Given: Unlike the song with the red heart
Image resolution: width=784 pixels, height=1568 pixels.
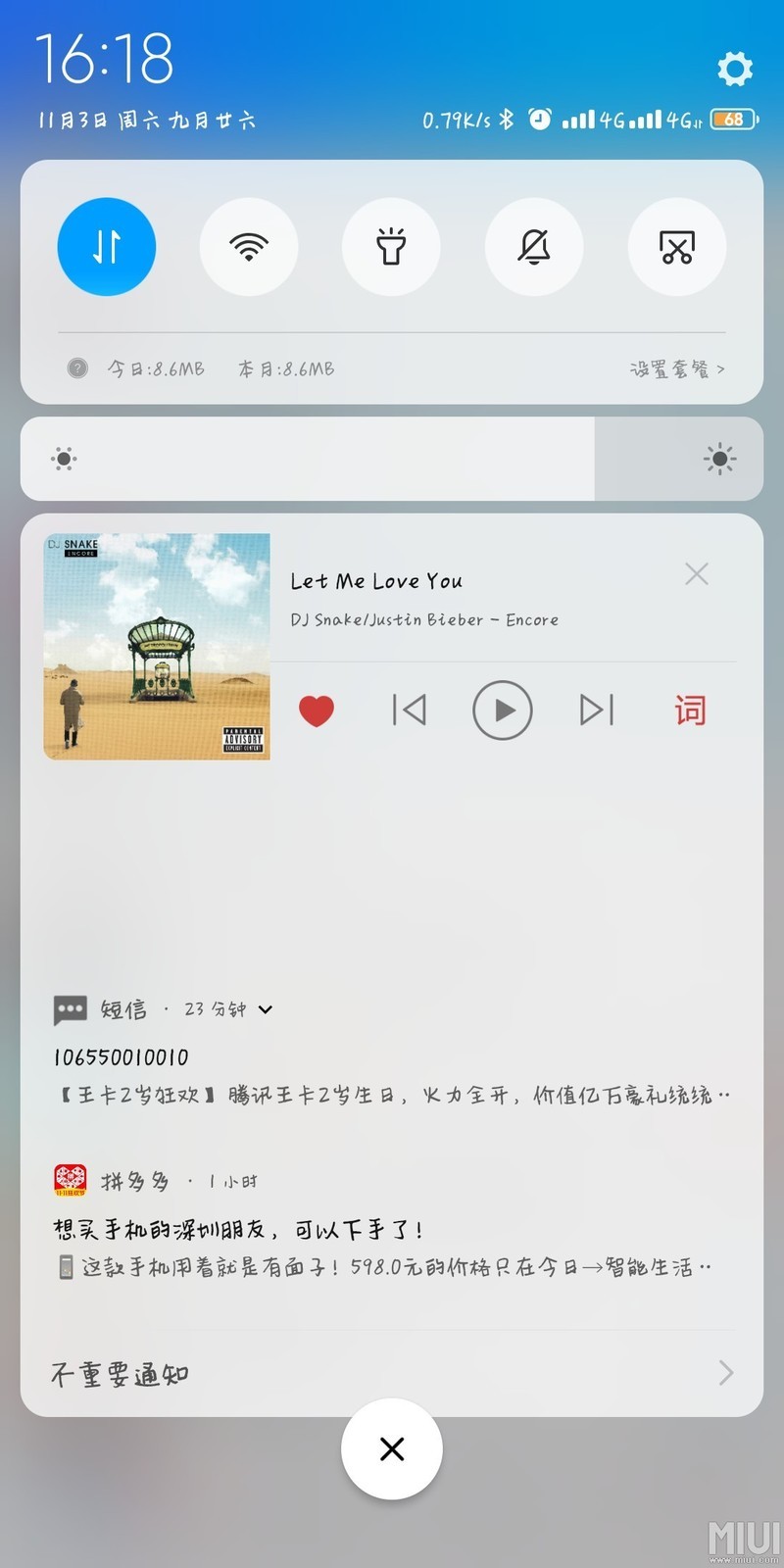Looking at the screenshot, I should coord(317,710).
